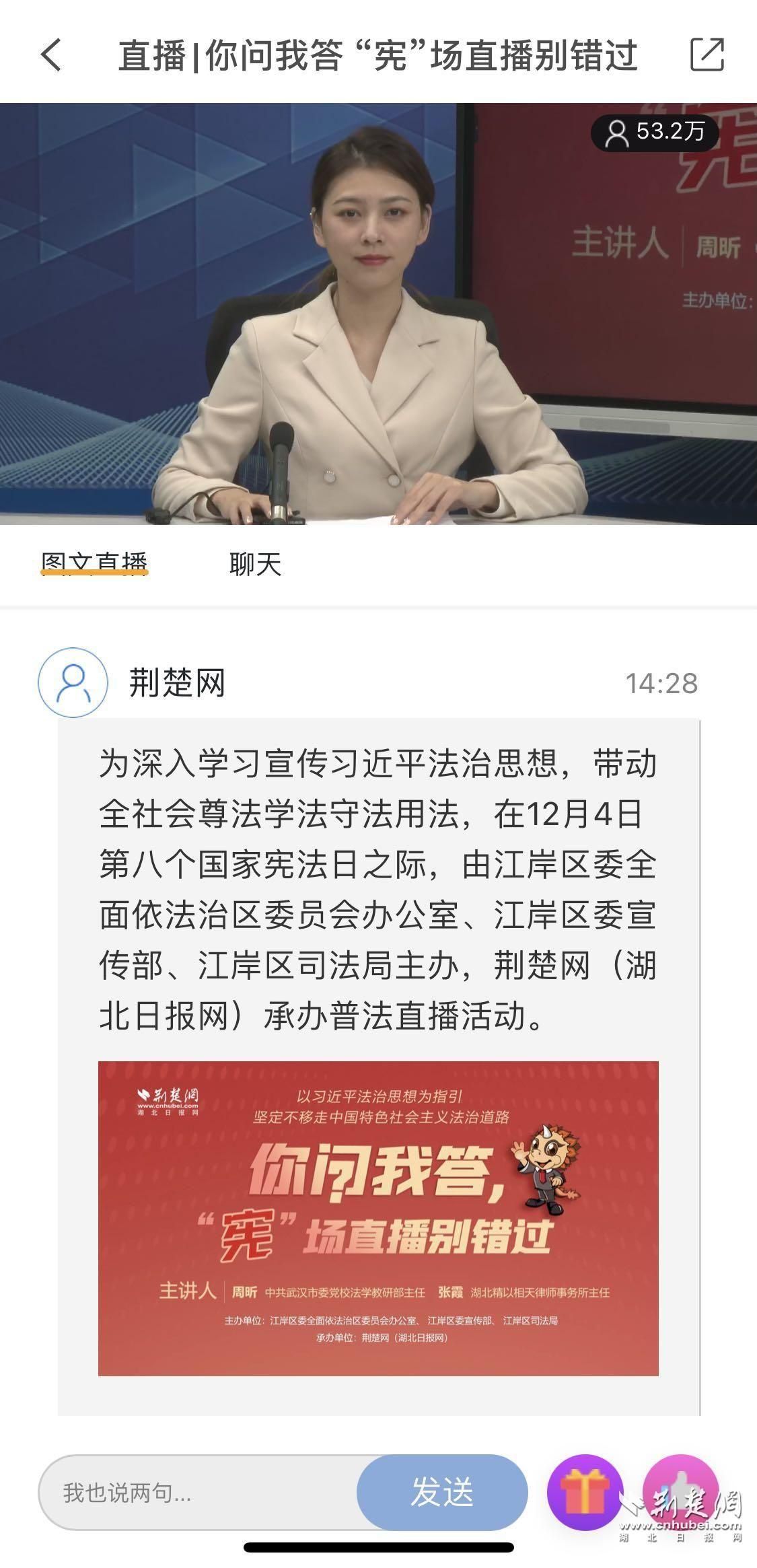Share this live broadcast
The height and width of the screenshot is (1568, 757).
(707, 55)
